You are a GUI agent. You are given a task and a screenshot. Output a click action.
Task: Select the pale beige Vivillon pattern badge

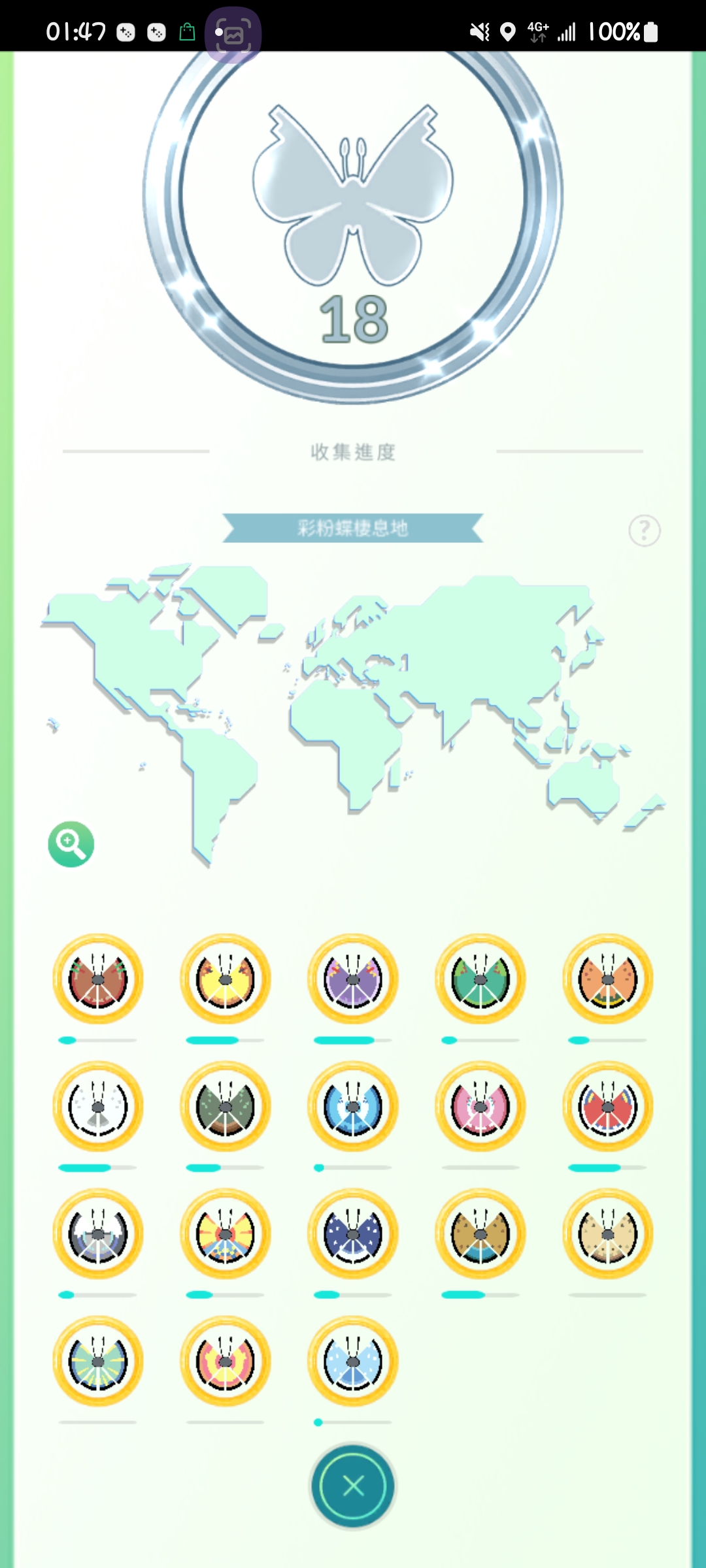coord(608,1233)
